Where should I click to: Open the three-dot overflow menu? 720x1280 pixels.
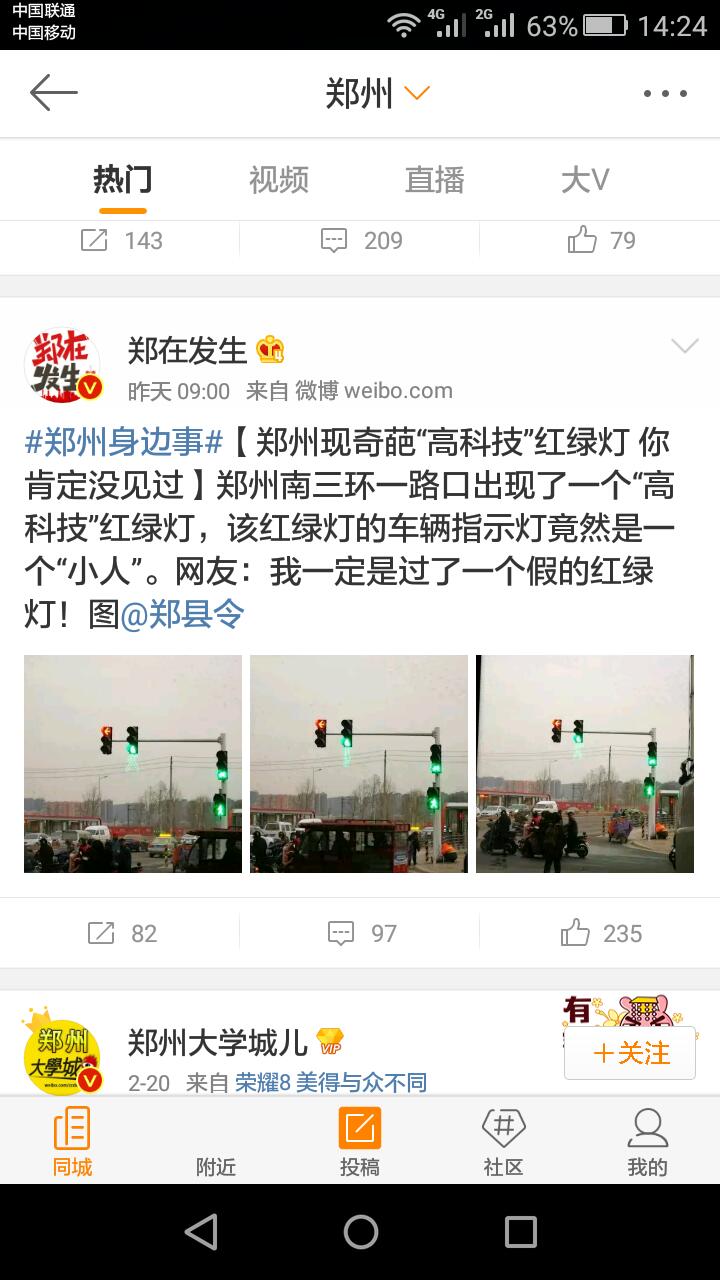point(665,94)
